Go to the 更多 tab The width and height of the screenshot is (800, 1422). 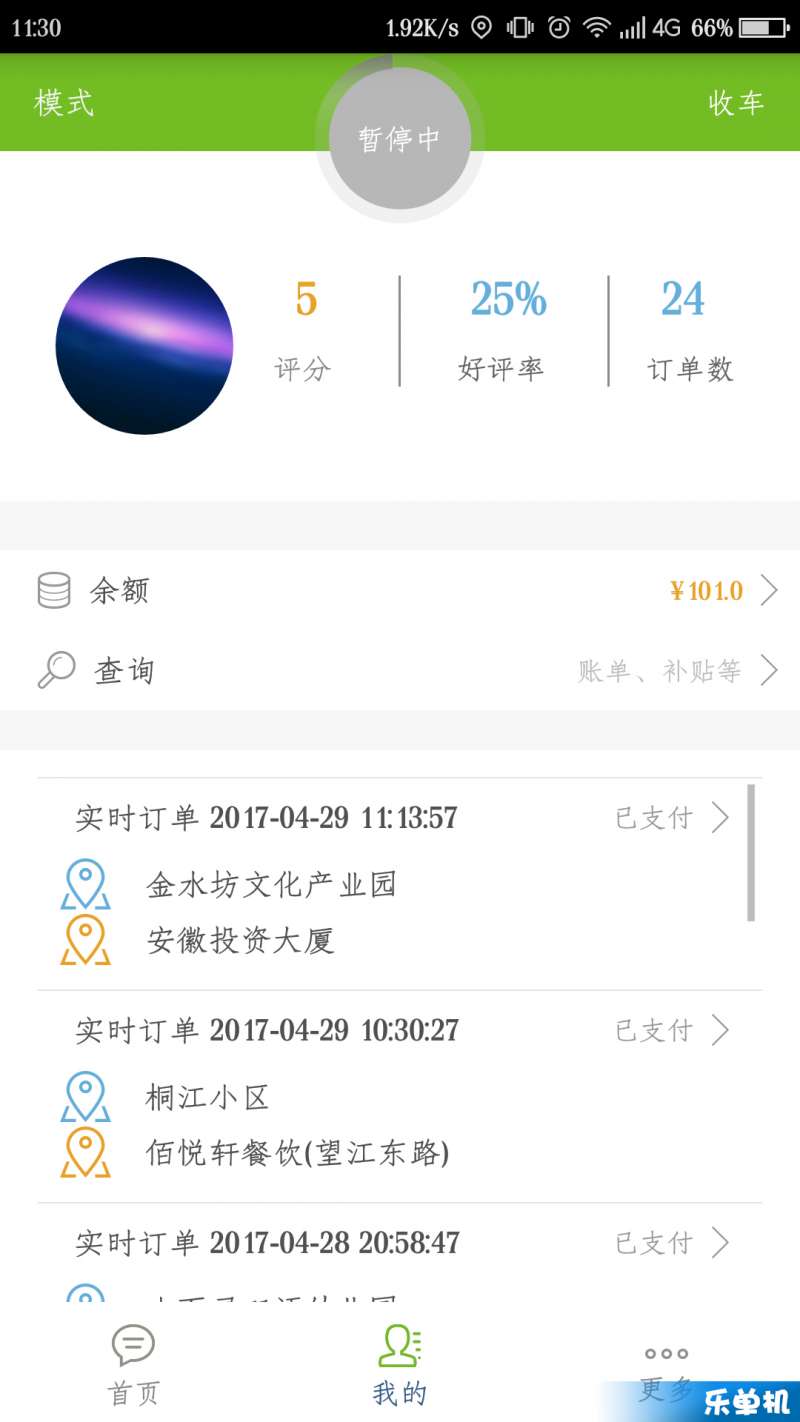(x=666, y=1364)
